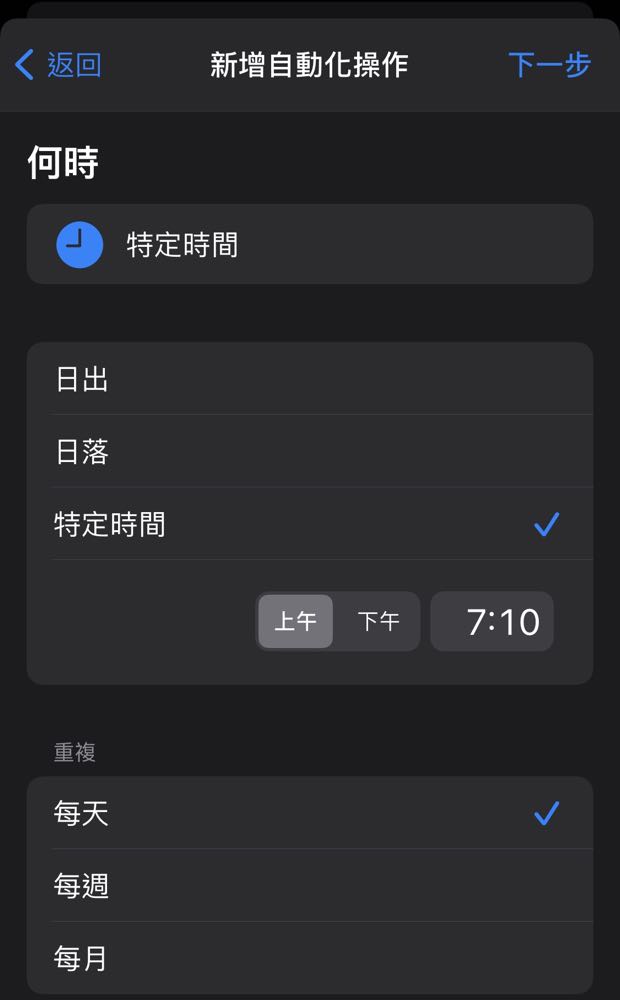Image resolution: width=620 pixels, height=1000 pixels.
Task: Select the checked 特定時間 option
Action: (x=310, y=524)
